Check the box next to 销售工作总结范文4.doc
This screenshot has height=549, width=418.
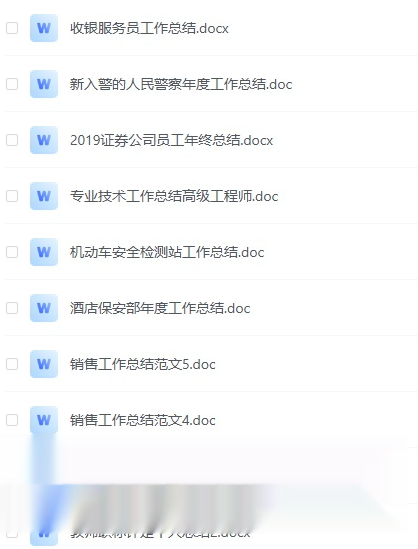point(12,420)
